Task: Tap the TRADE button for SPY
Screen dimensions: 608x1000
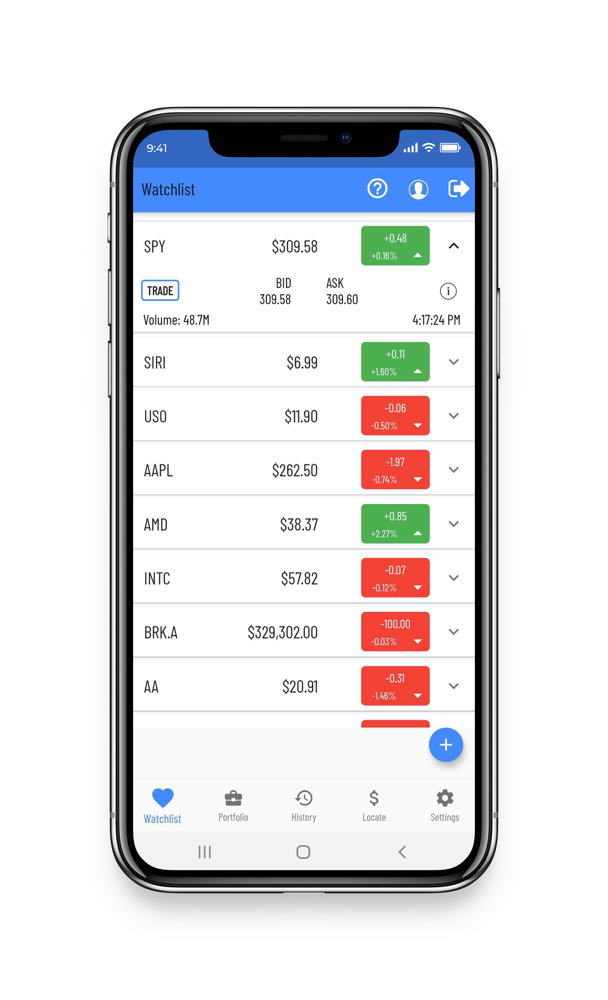Action: coord(160,291)
